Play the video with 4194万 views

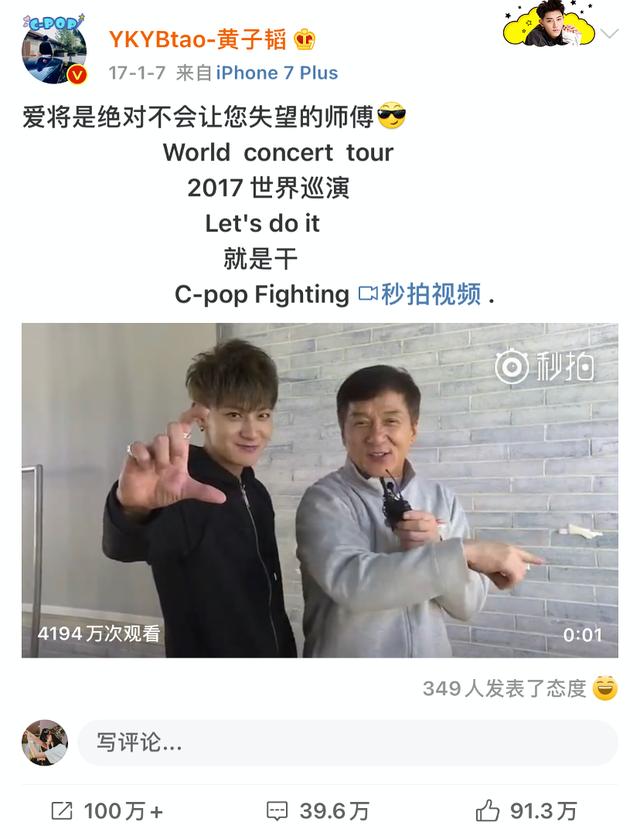coord(320,490)
